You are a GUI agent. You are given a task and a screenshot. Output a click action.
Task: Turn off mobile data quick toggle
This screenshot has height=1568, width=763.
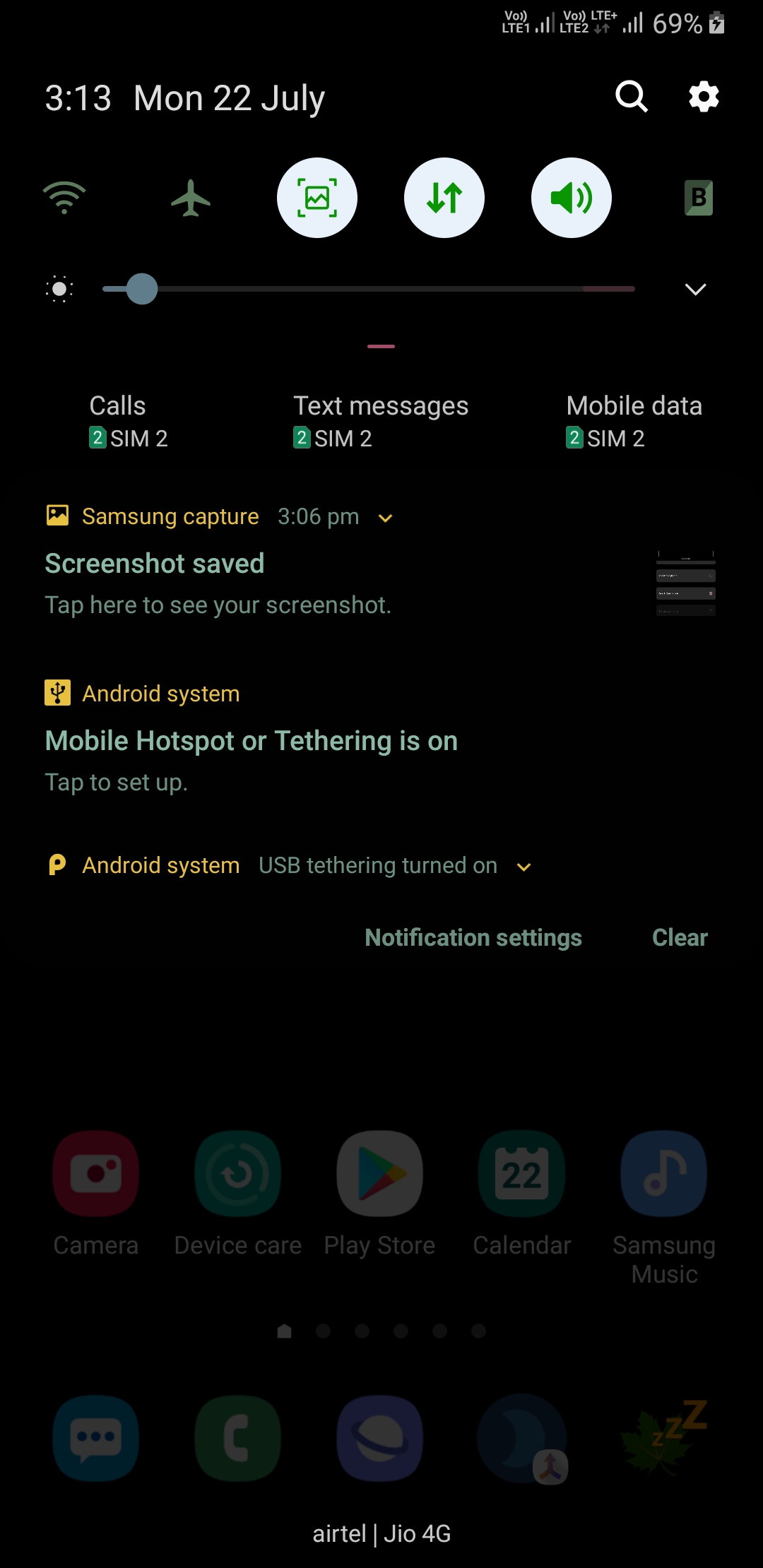[444, 198]
